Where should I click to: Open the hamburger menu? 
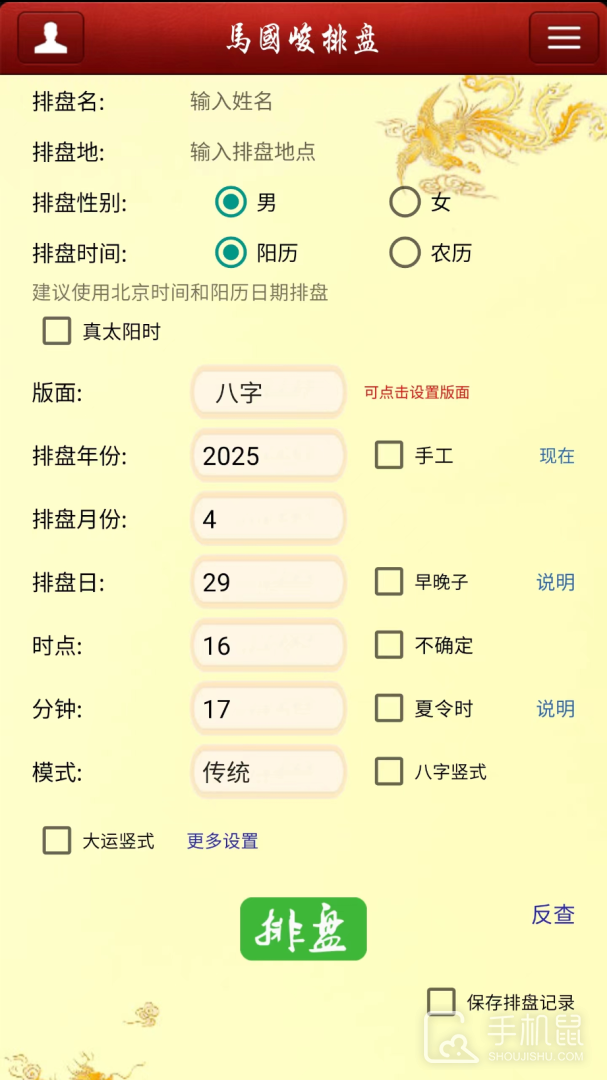(x=563, y=38)
